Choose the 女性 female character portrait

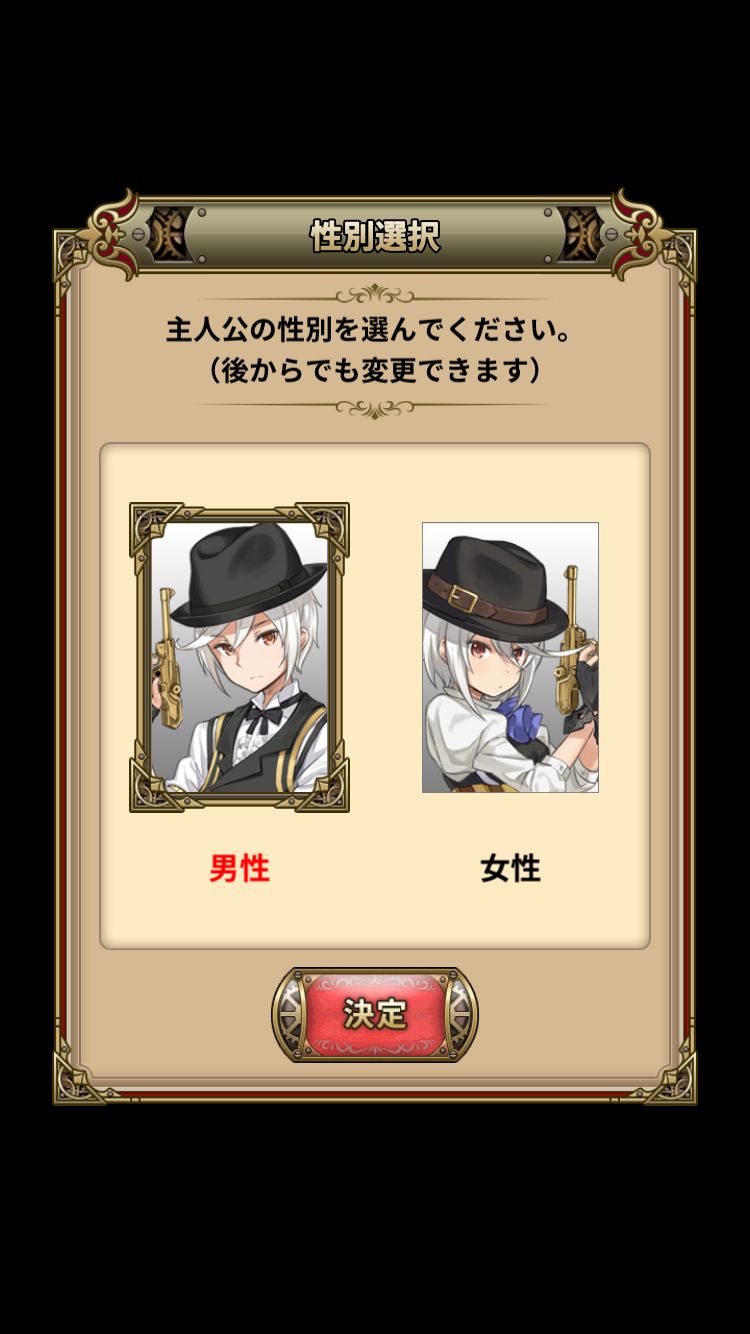[x=510, y=657]
